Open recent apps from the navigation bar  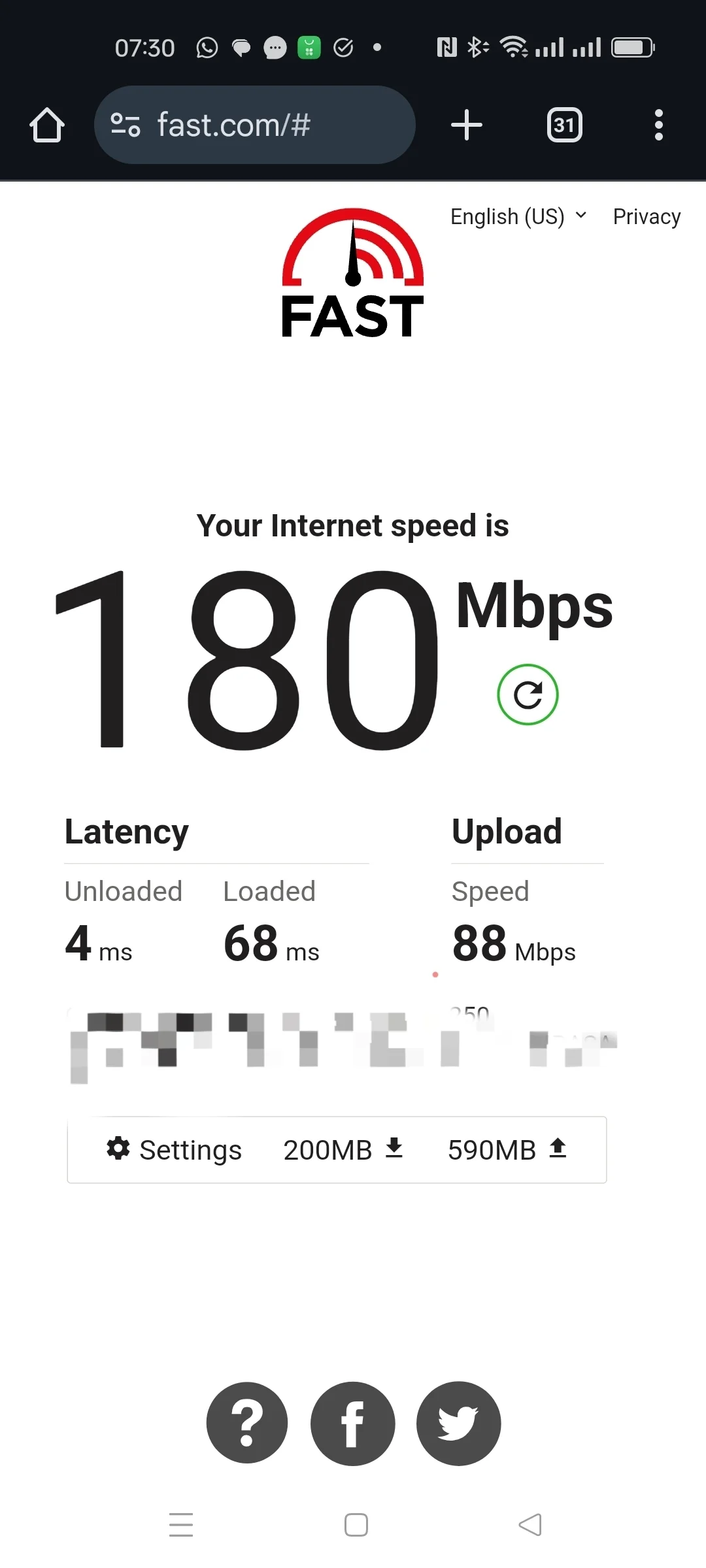pos(181,1525)
